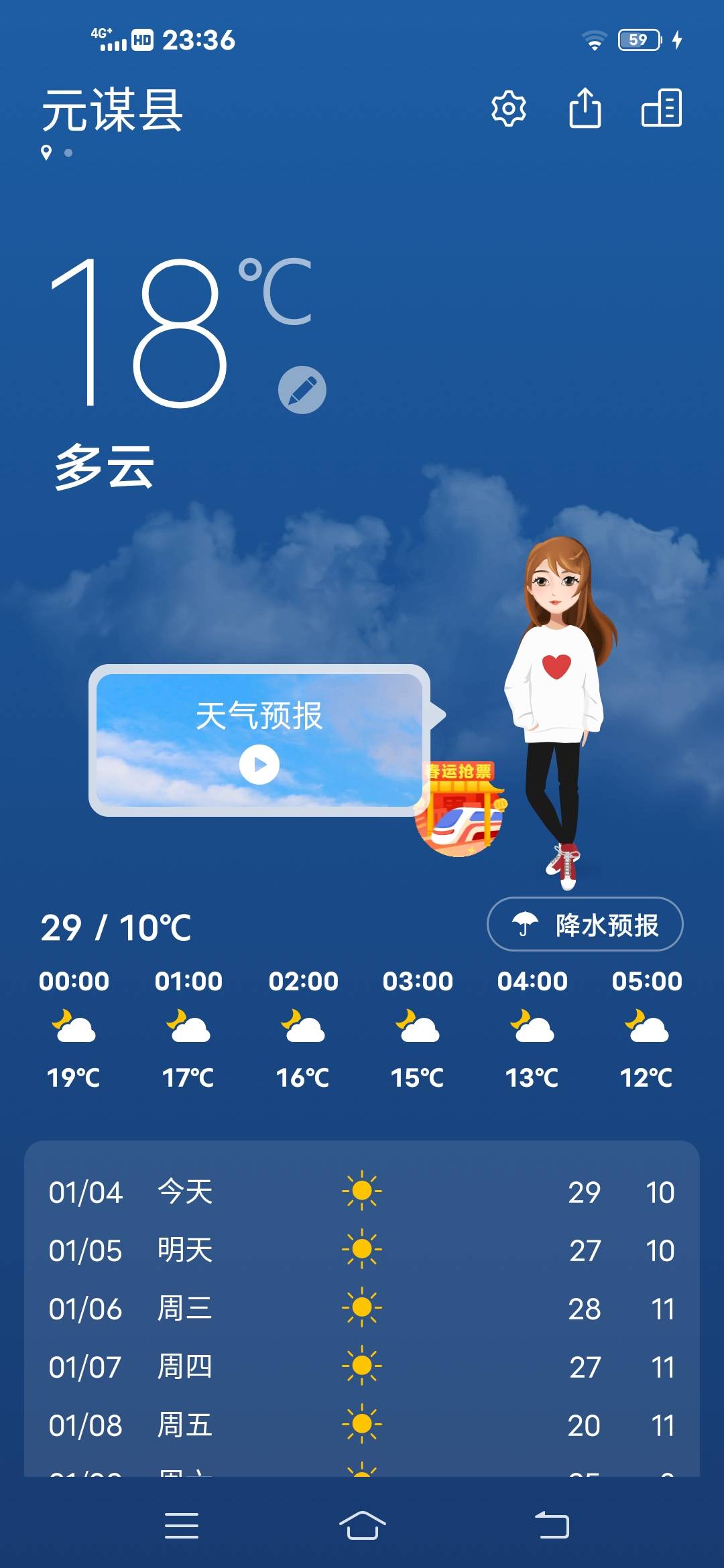Check the 周五 01/08 forecast row
Viewport: 724px width, 1568px height.
point(362,1425)
